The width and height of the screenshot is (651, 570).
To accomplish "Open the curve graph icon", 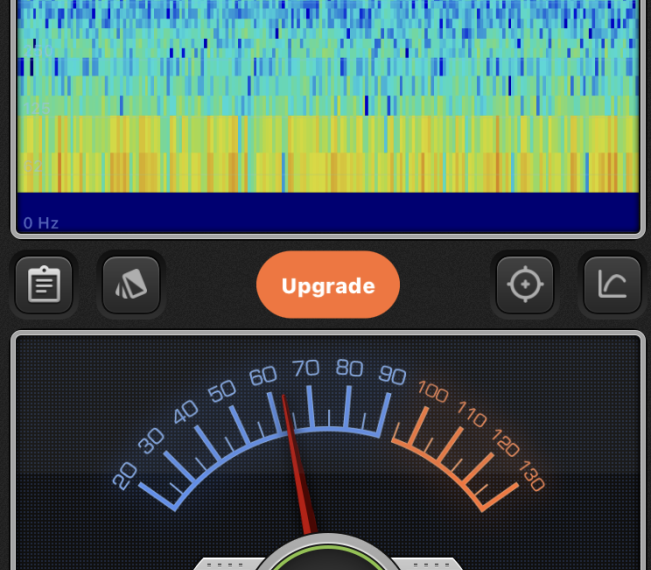I will click(611, 286).
